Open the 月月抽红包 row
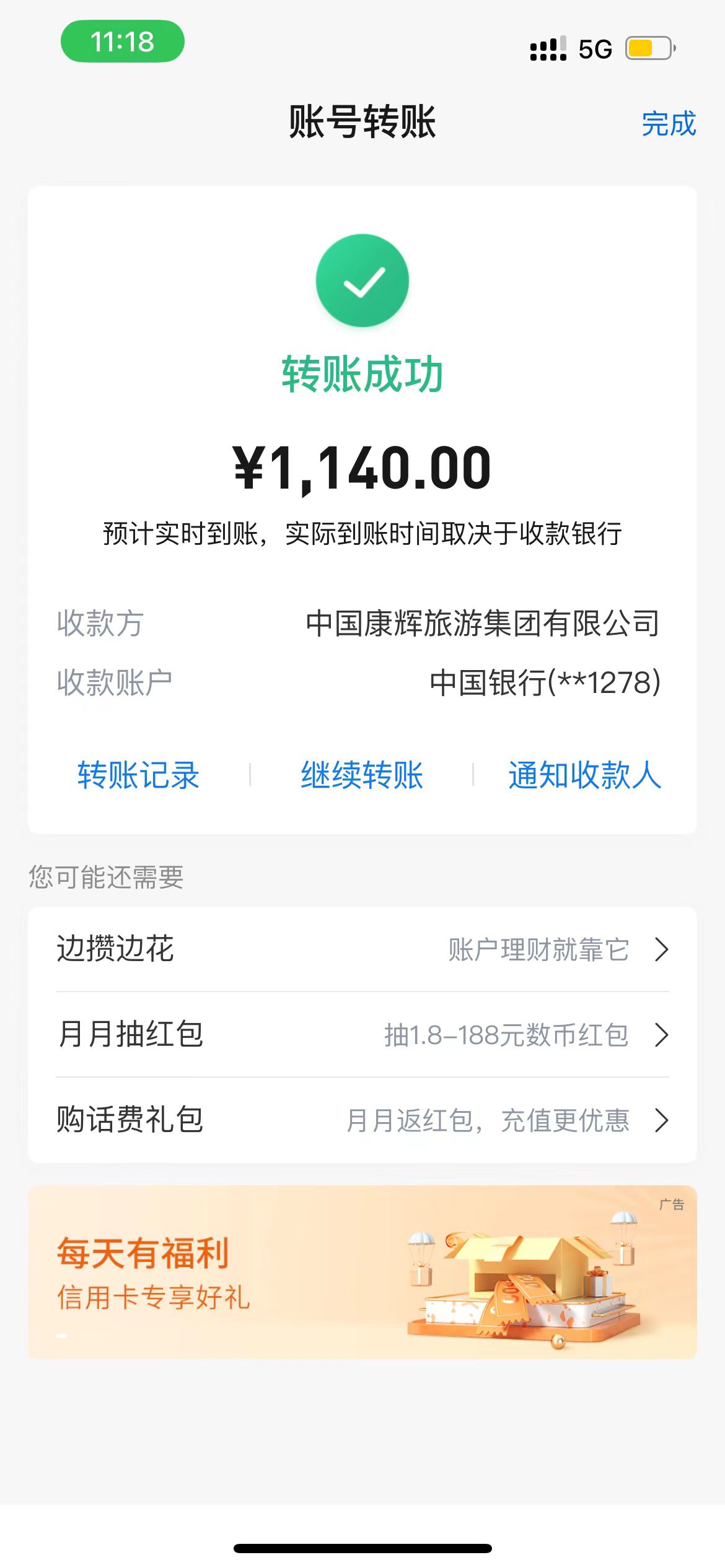This screenshot has width=725, height=1568. point(362,1035)
